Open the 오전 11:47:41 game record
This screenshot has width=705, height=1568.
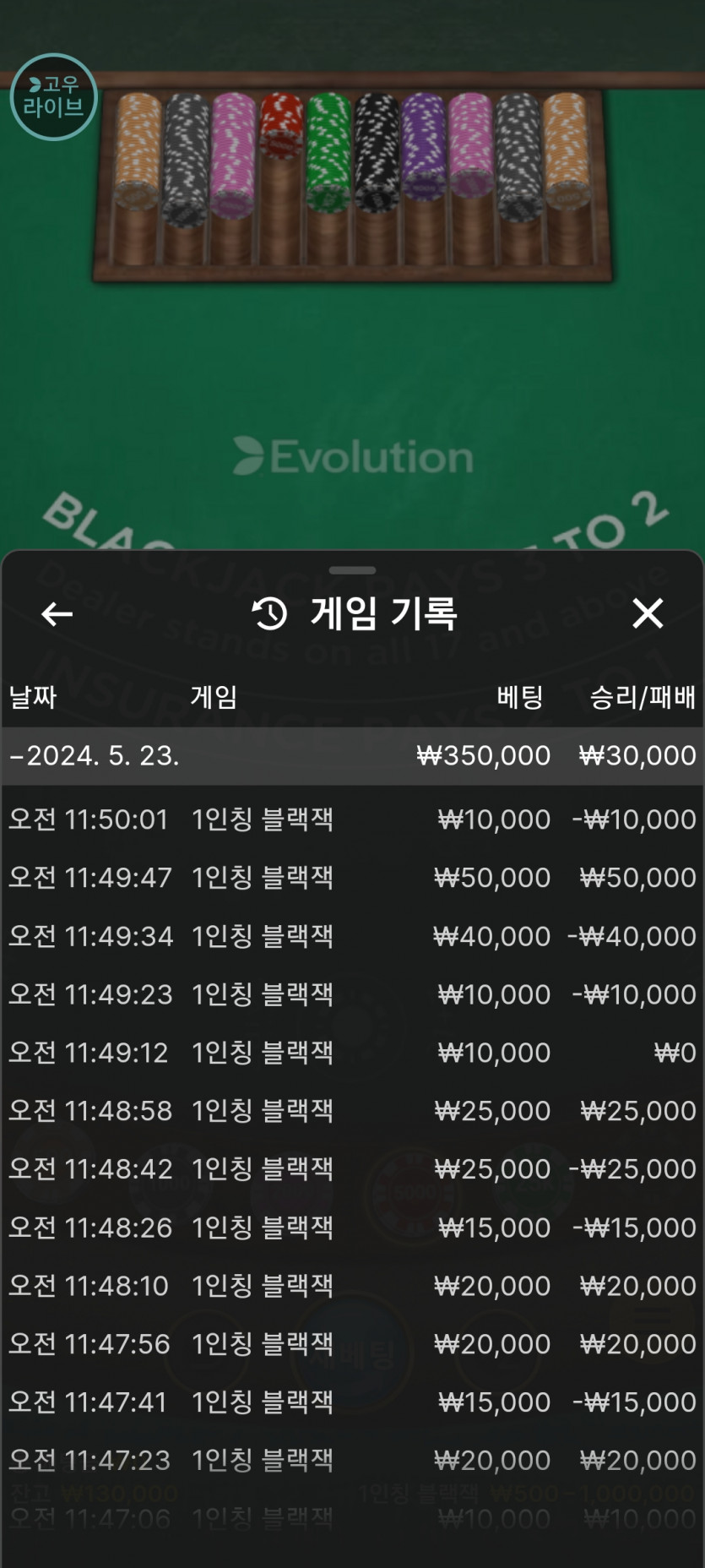coord(353,1402)
